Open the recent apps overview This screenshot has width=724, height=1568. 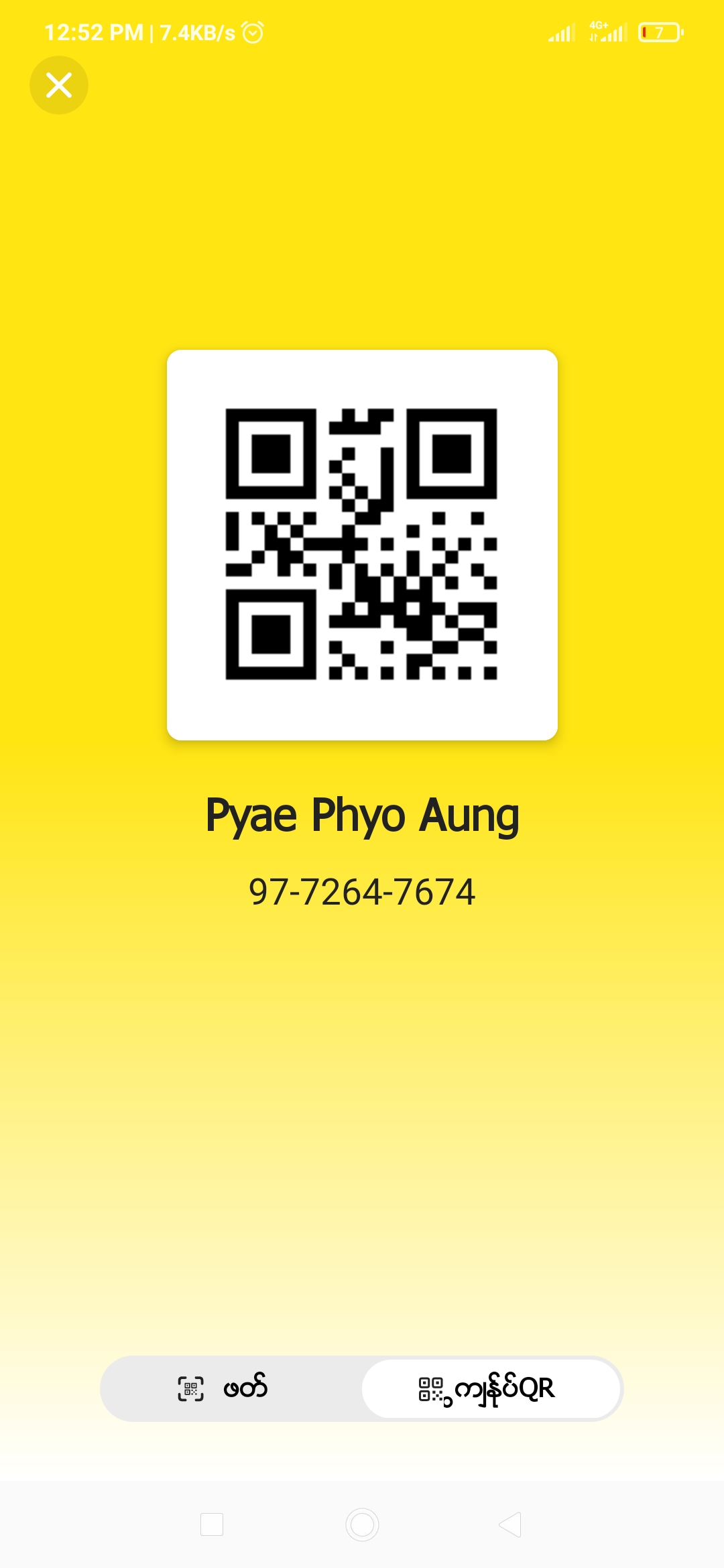[212, 1524]
